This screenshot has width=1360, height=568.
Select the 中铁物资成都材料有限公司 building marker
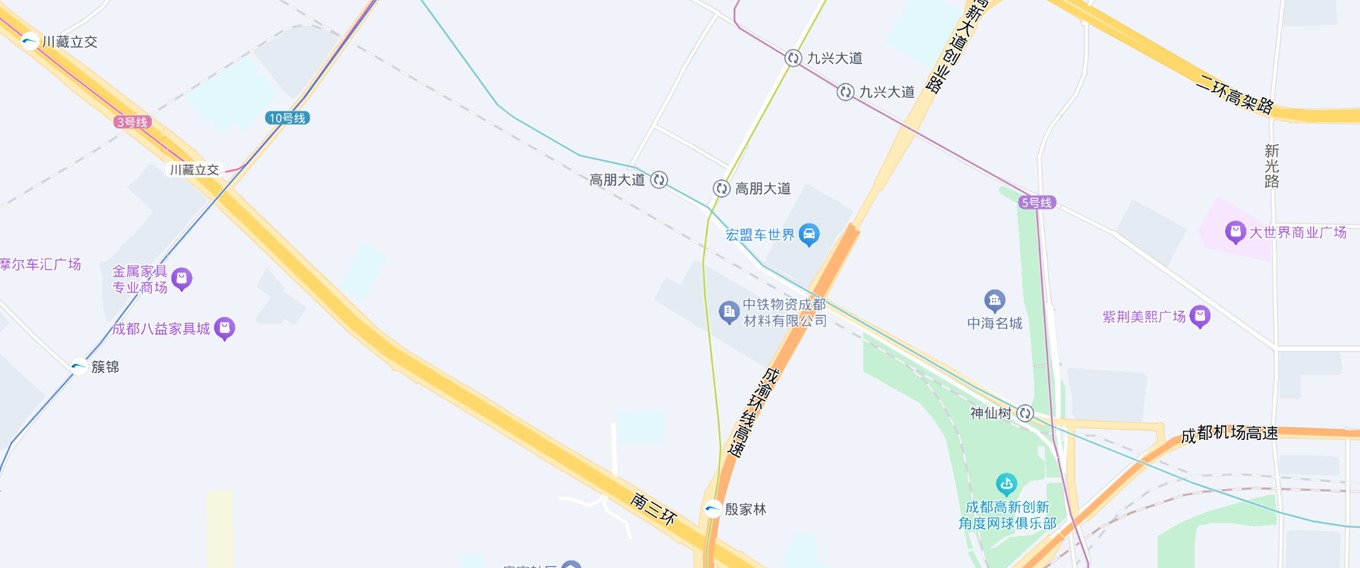coord(729,313)
